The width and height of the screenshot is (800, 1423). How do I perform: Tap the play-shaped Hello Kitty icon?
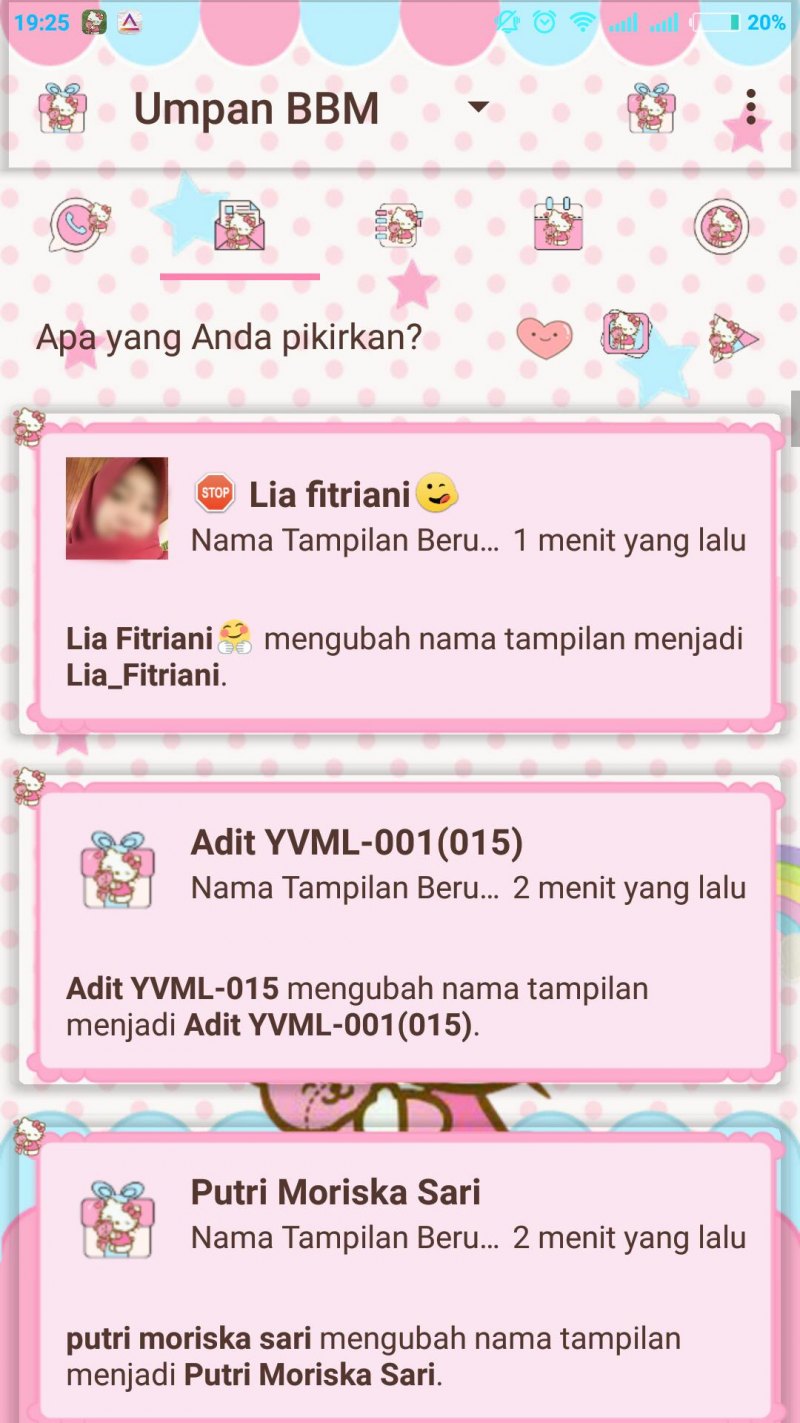[x=733, y=338]
